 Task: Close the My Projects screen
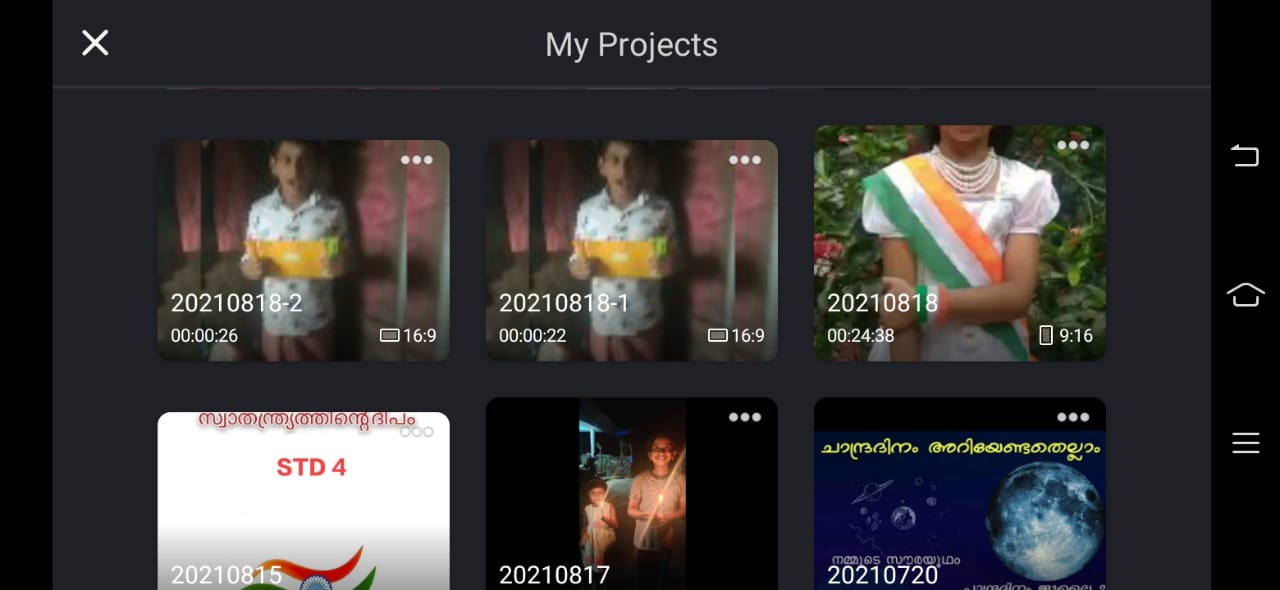(x=95, y=43)
